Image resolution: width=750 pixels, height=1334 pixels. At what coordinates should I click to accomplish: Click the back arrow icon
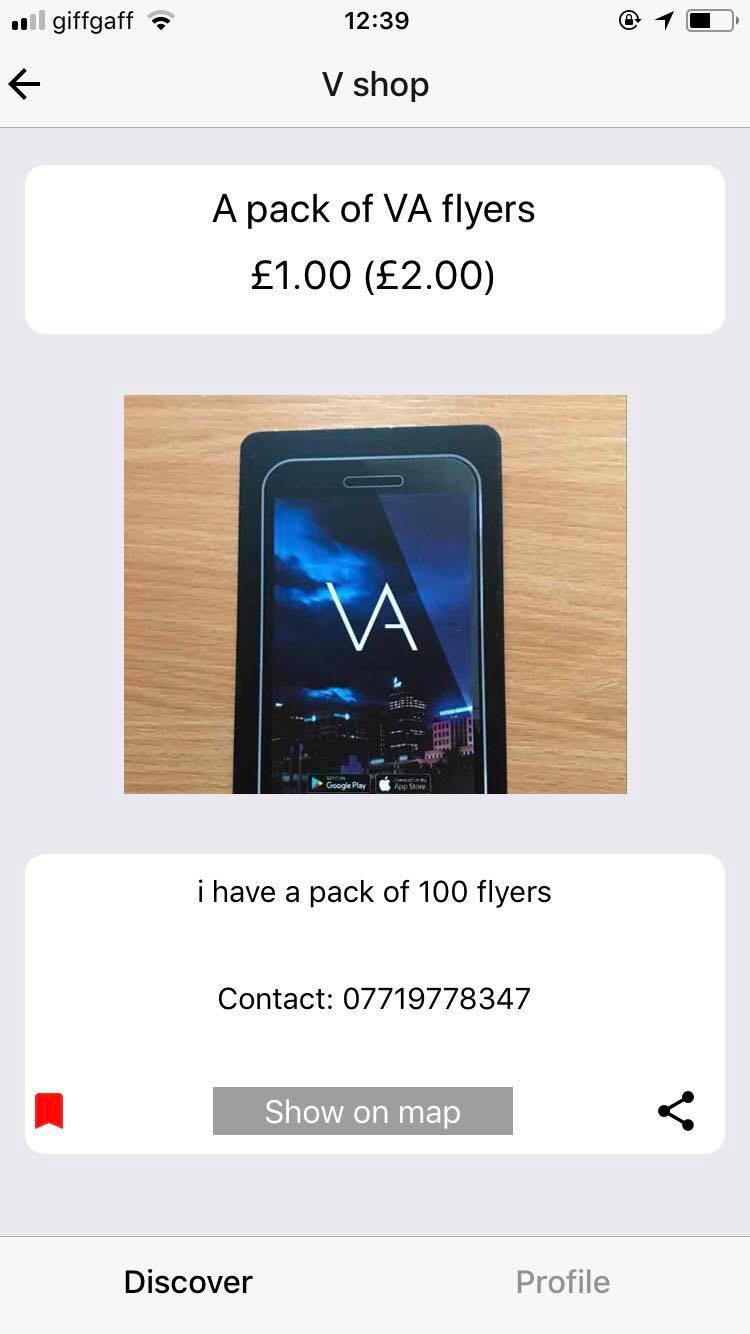pyautogui.click(x=24, y=84)
